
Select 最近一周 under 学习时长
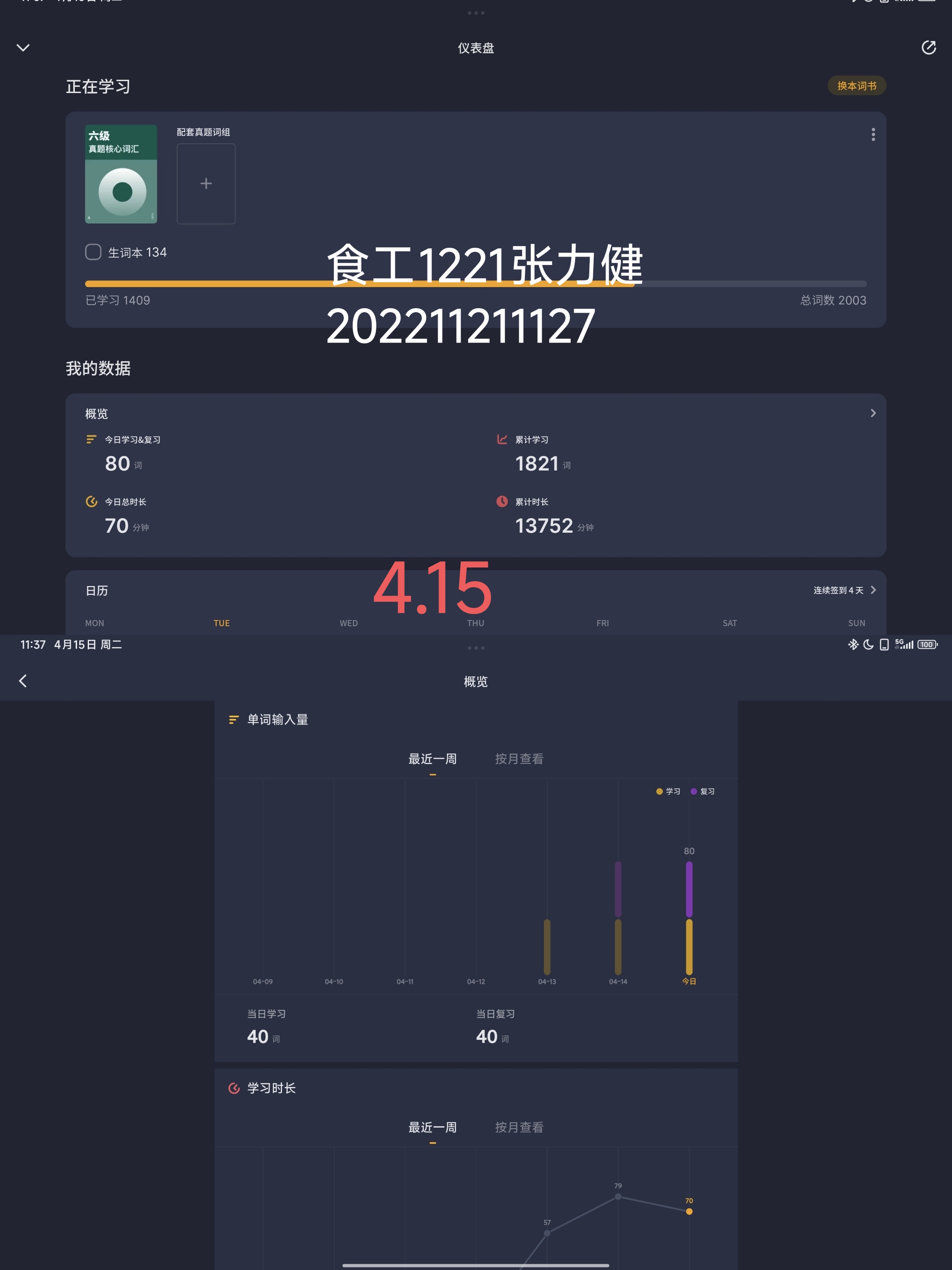433,1128
